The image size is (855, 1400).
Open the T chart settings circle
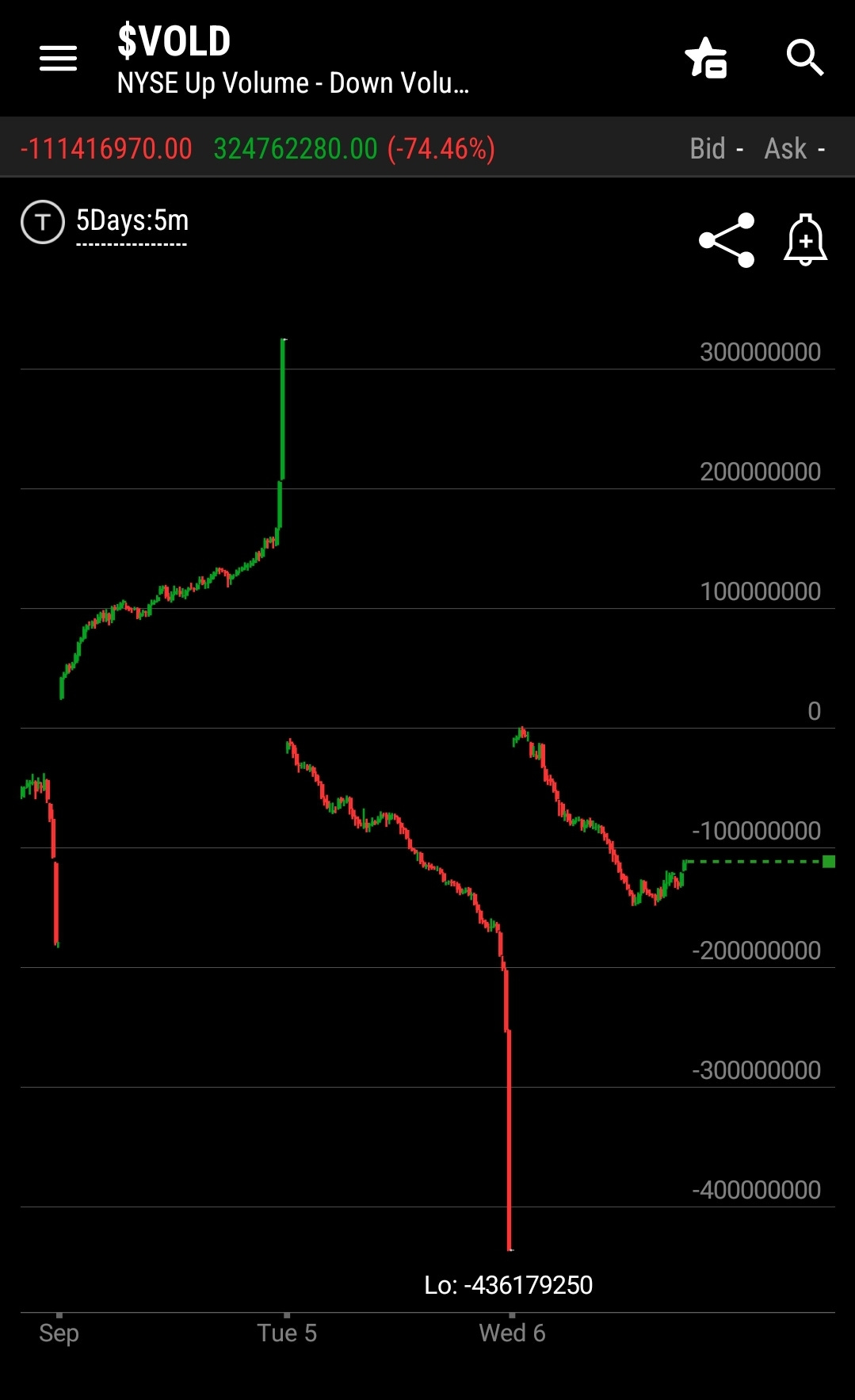(42, 221)
